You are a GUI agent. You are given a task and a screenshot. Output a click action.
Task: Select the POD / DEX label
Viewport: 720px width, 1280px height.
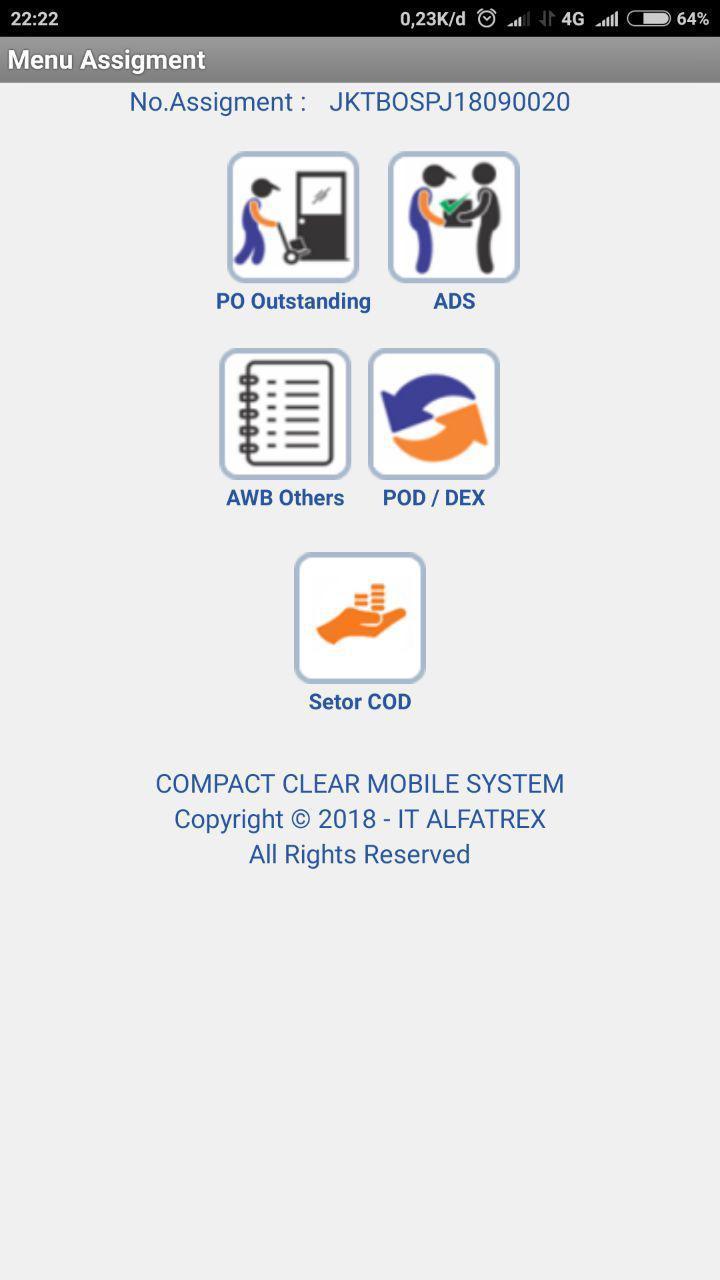coord(433,497)
